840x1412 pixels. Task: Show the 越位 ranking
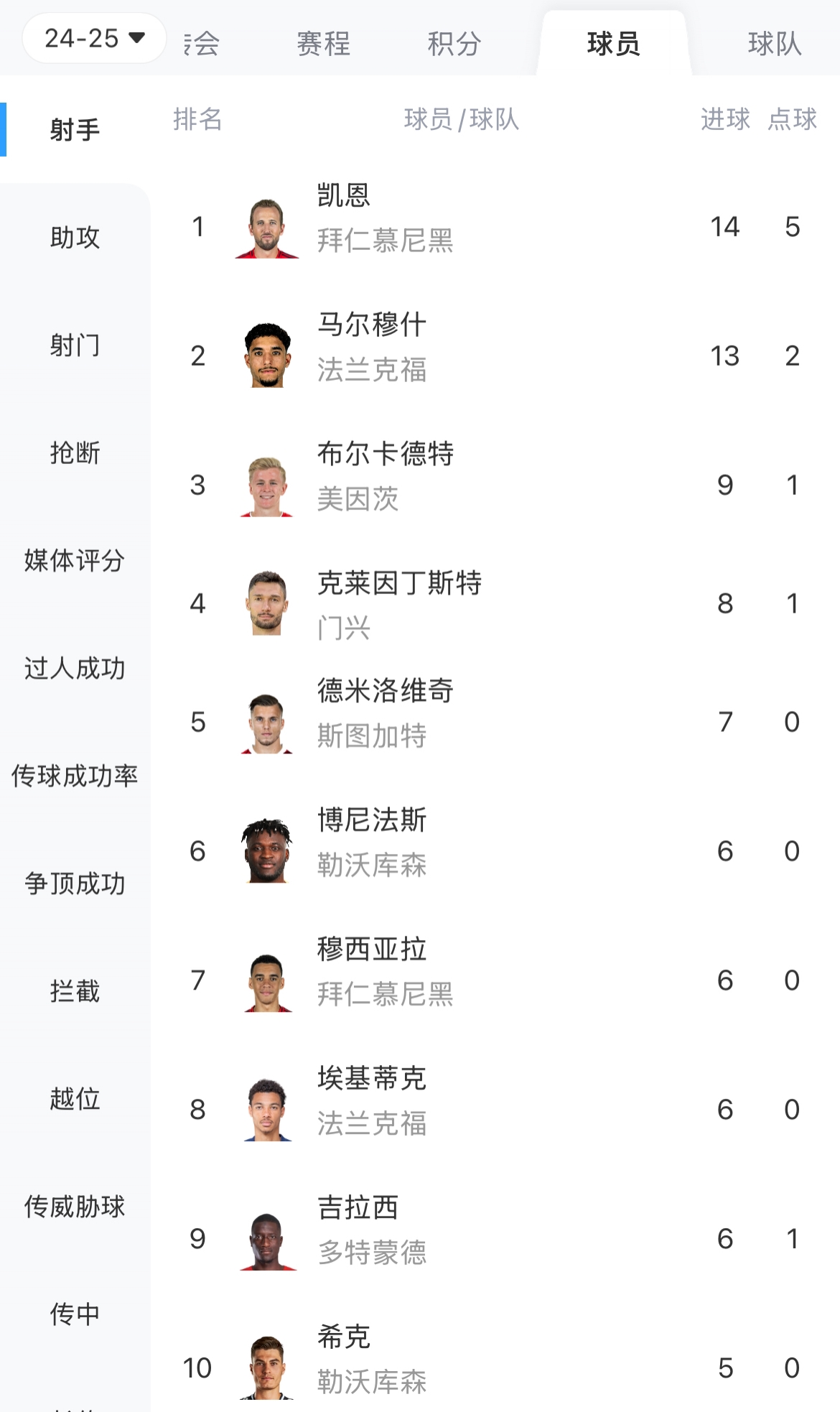tap(75, 1099)
